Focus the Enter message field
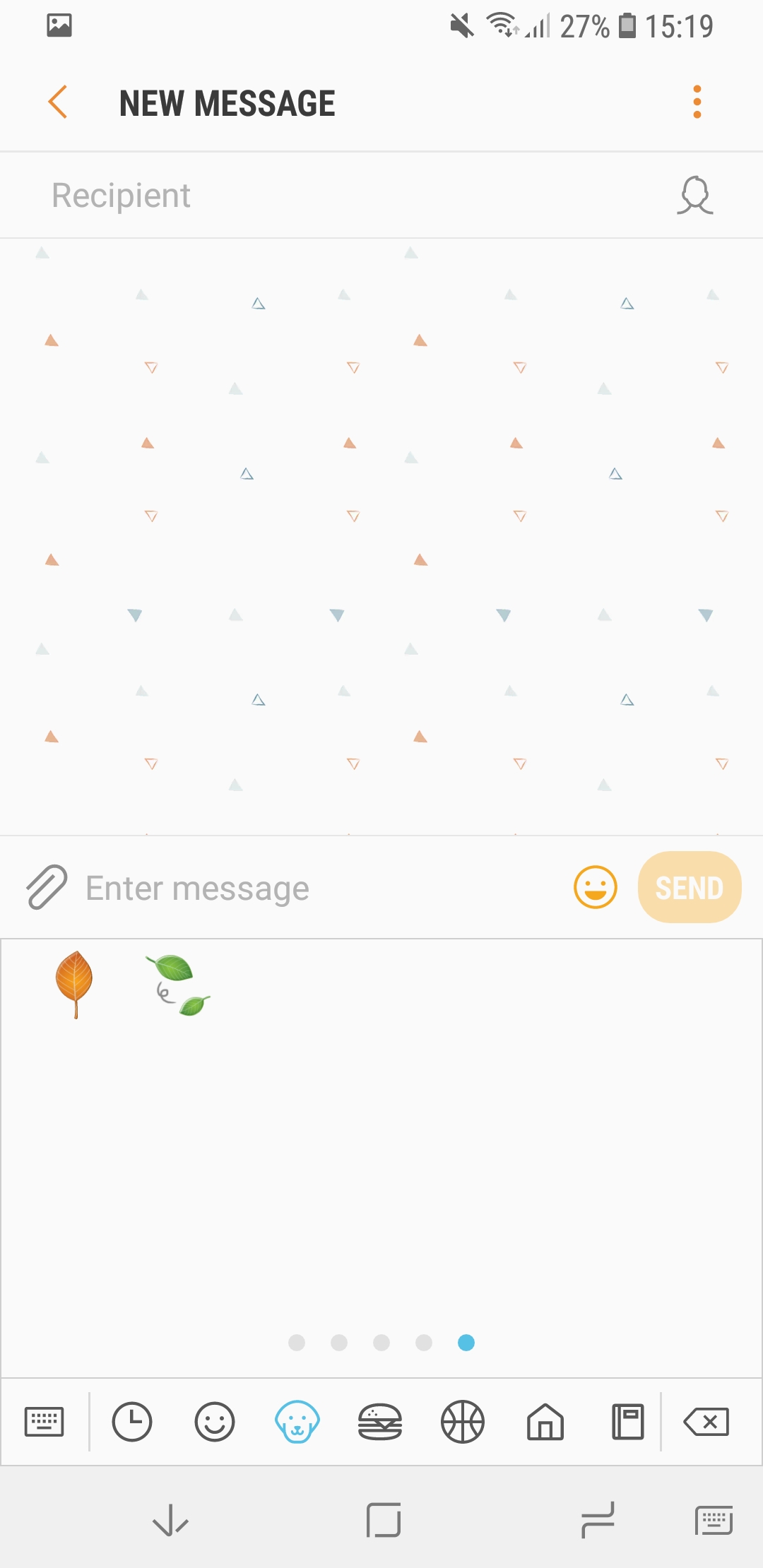Screen dimensions: 763x1568 pos(318,888)
